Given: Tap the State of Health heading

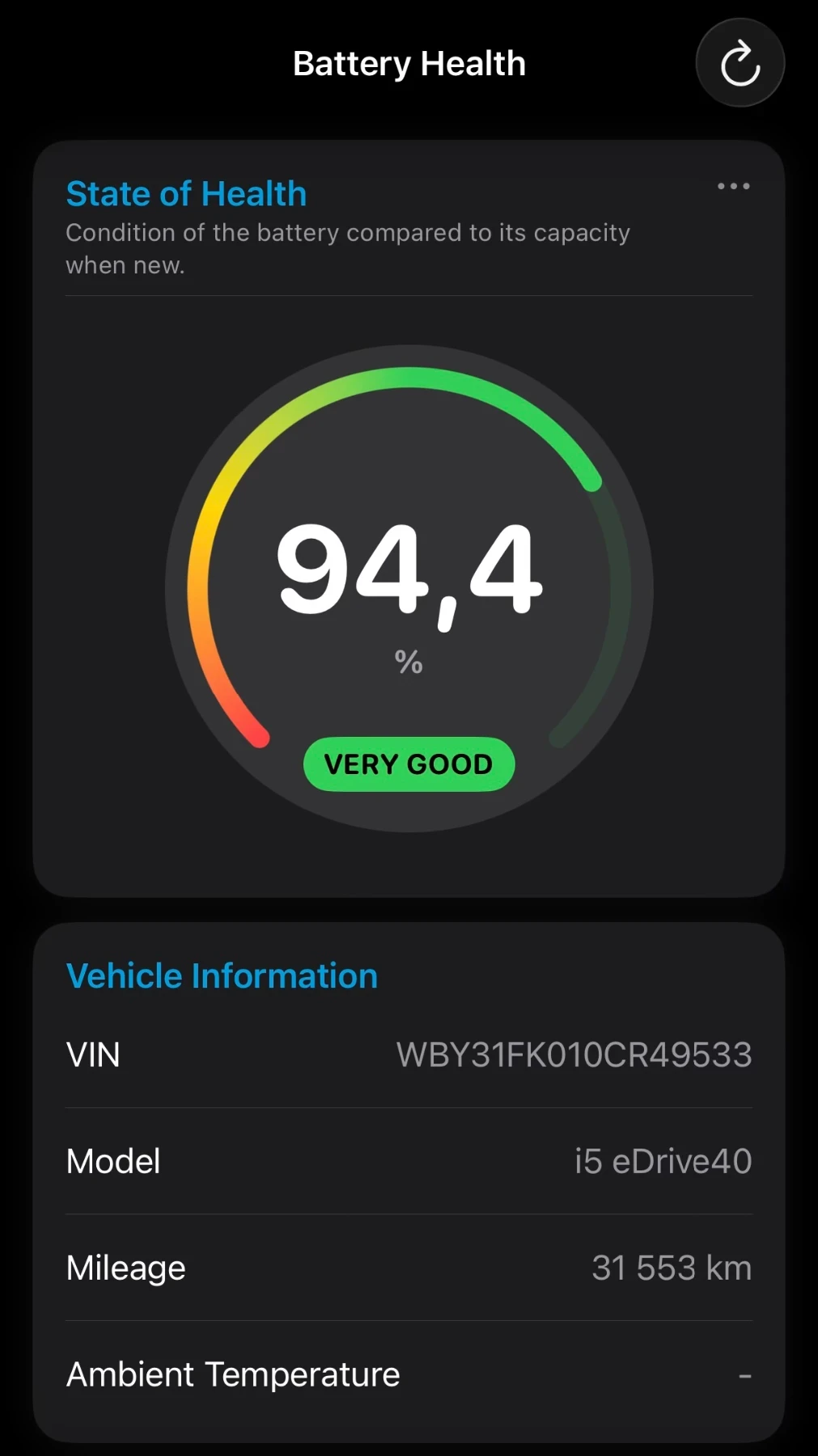Looking at the screenshot, I should click(186, 193).
